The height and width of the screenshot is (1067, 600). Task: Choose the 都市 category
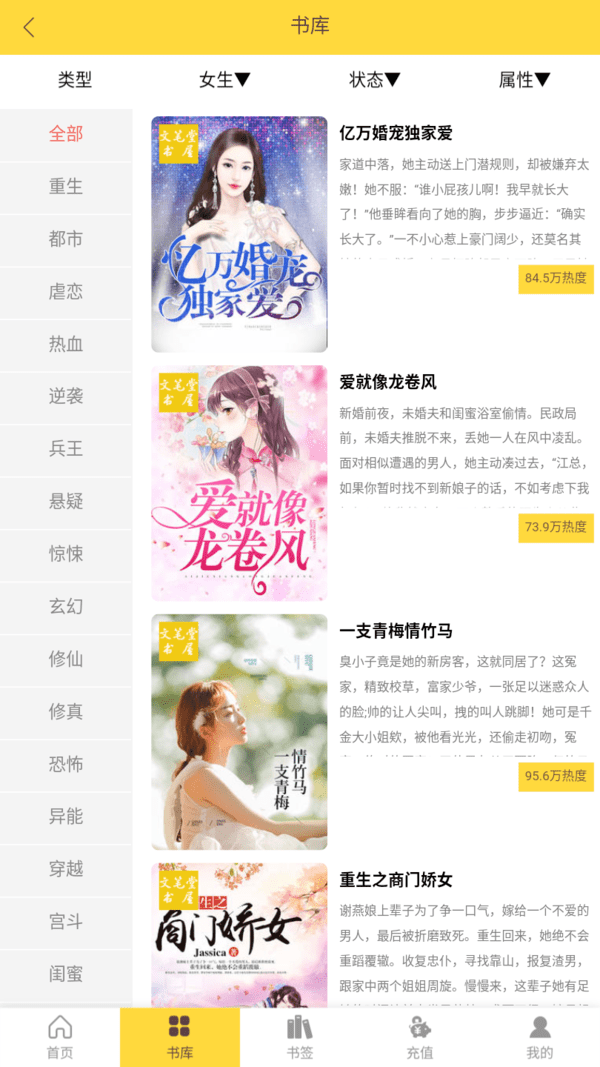[x=66, y=239]
